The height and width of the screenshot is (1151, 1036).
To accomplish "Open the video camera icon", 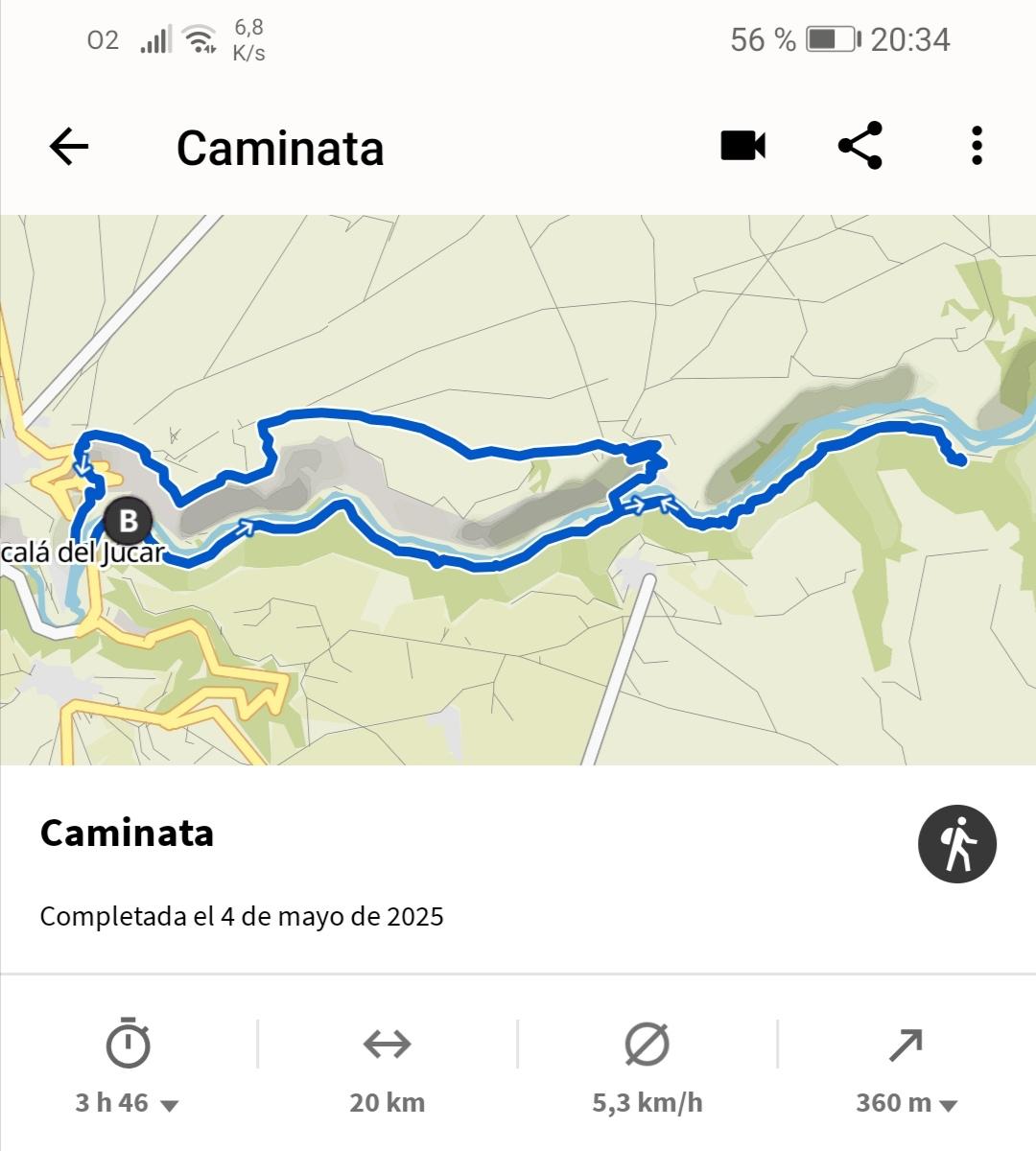I will (x=743, y=146).
